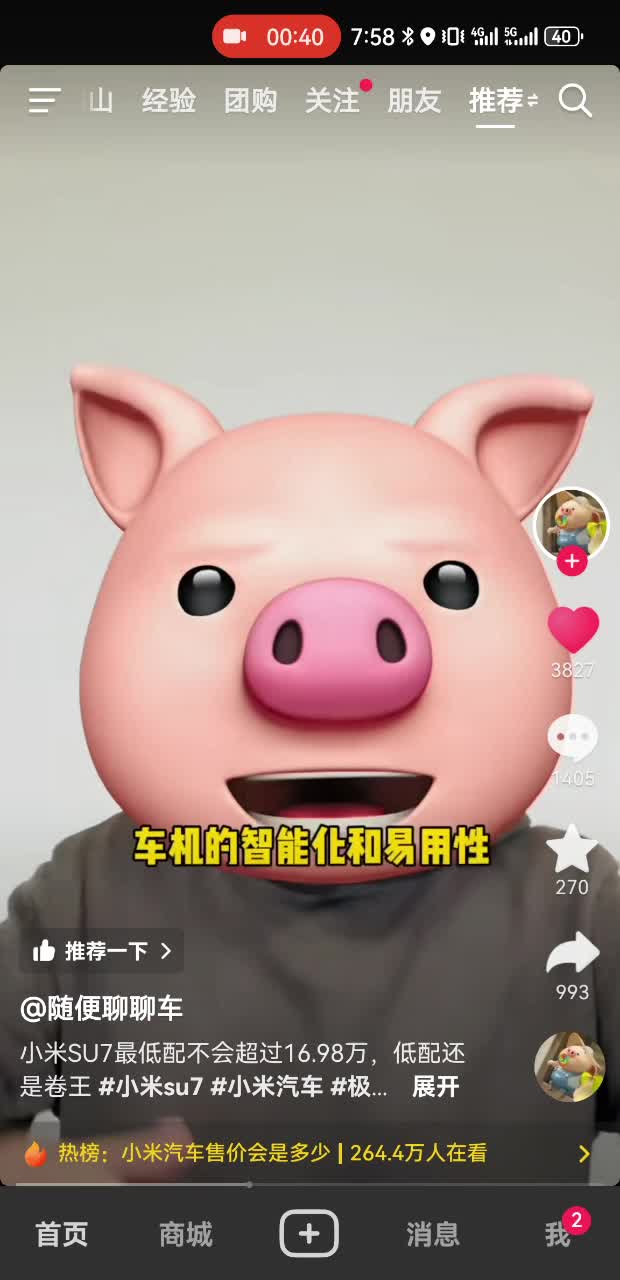Select the 推荐 top tab
620x1280 pixels.
click(x=497, y=100)
